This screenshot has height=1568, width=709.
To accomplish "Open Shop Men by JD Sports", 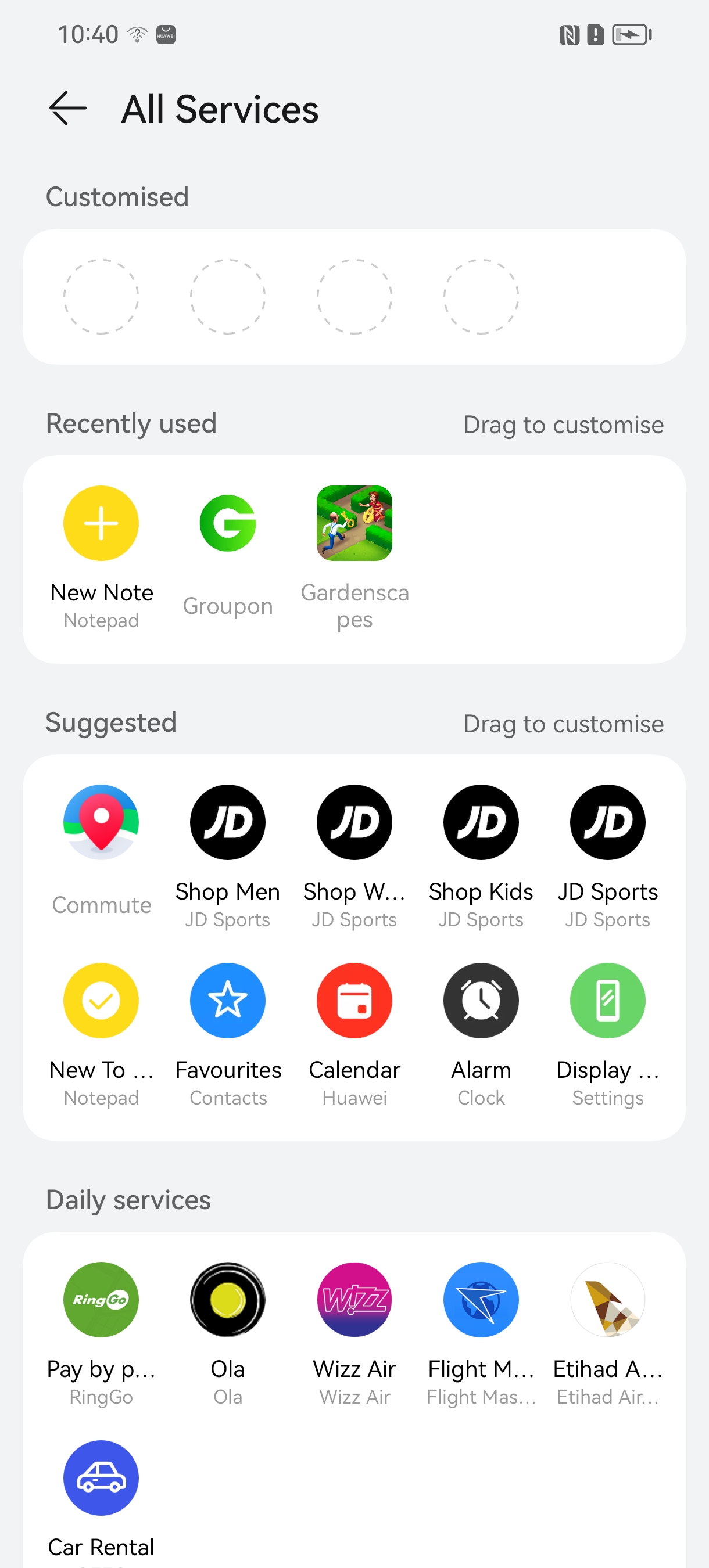I will tap(228, 822).
